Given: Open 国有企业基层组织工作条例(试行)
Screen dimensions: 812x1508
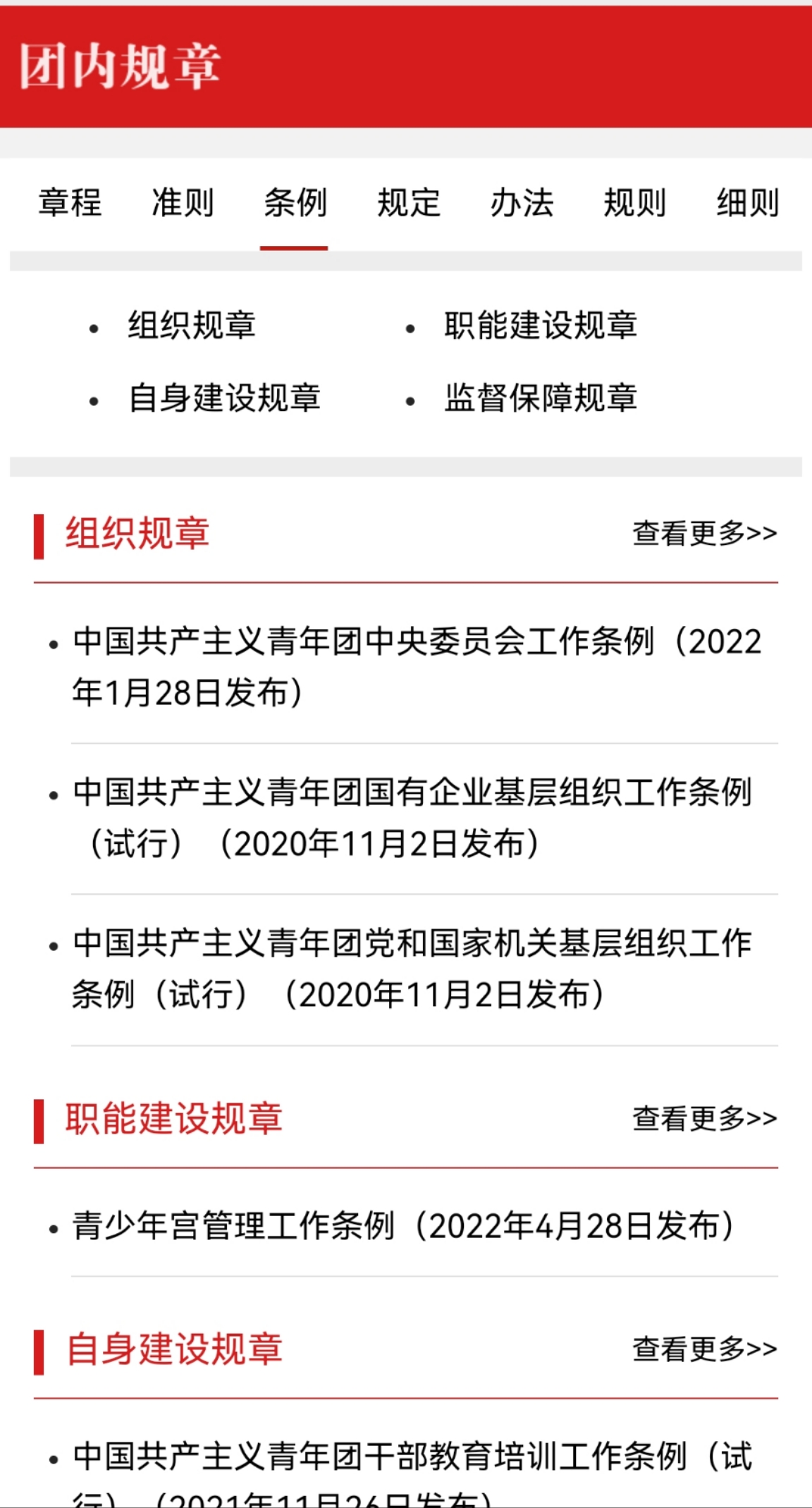Looking at the screenshot, I should [x=412, y=818].
